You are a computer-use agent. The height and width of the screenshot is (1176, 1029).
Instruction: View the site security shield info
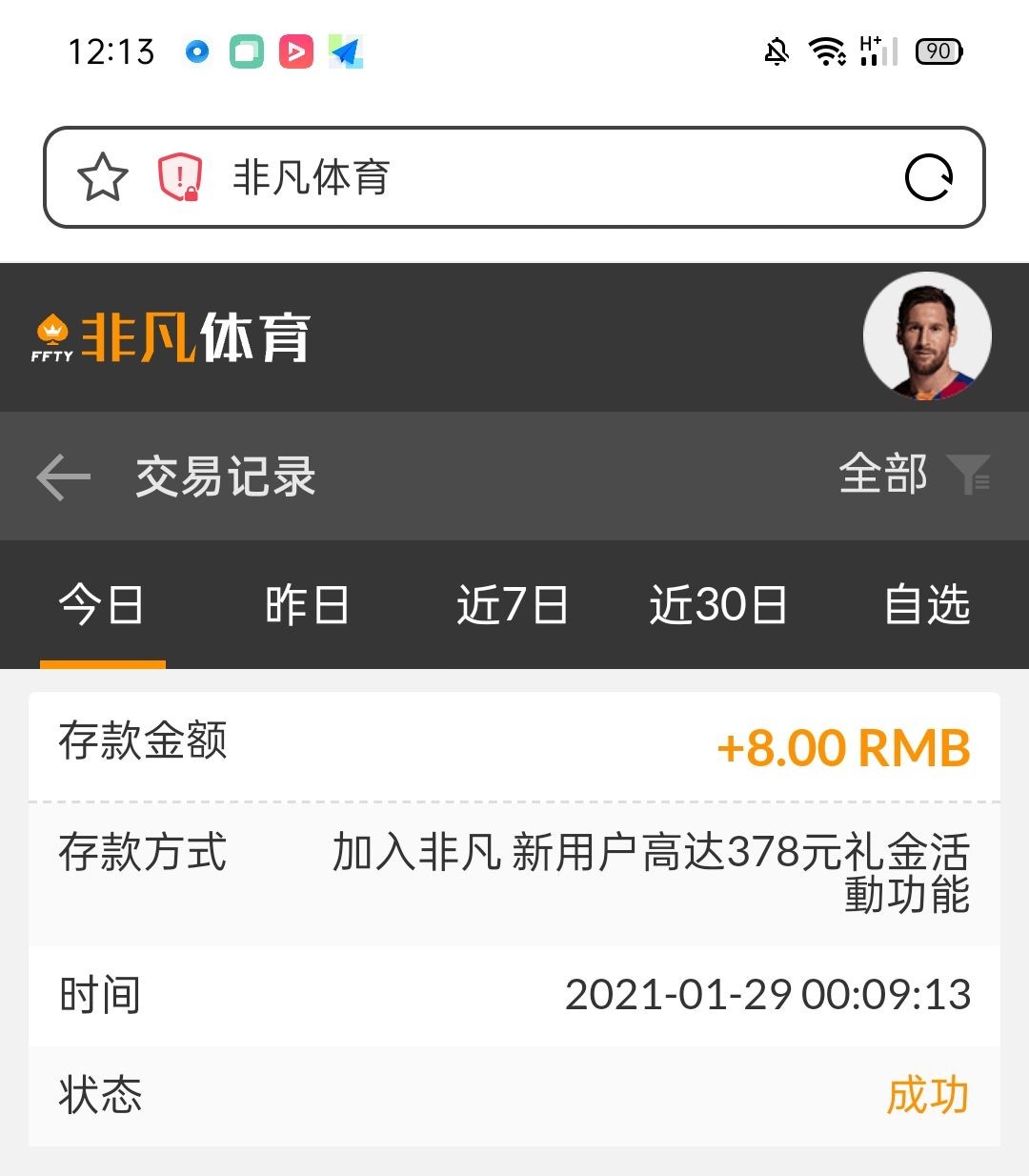click(x=179, y=177)
